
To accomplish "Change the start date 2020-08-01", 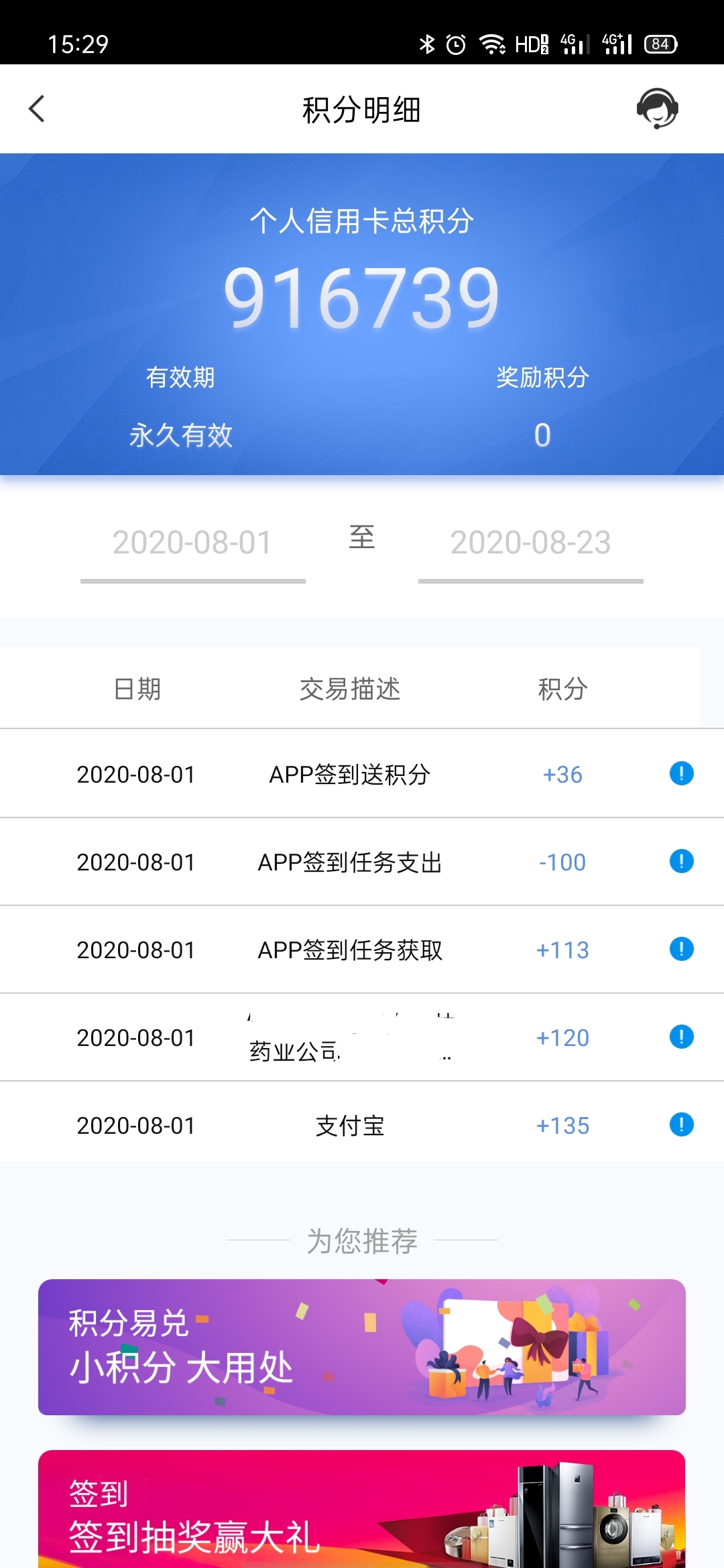I will (192, 543).
